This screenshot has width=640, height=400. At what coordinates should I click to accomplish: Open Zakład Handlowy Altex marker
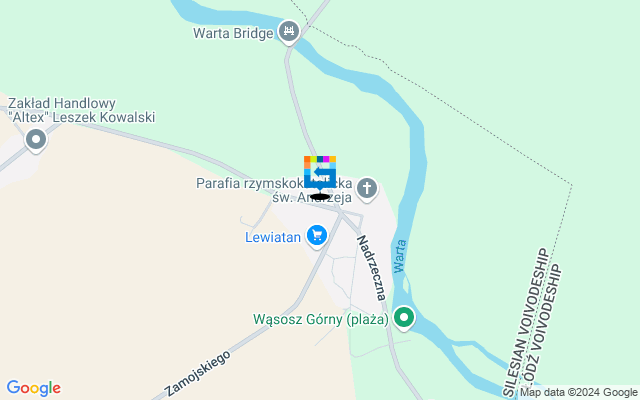[x=36, y=140]
